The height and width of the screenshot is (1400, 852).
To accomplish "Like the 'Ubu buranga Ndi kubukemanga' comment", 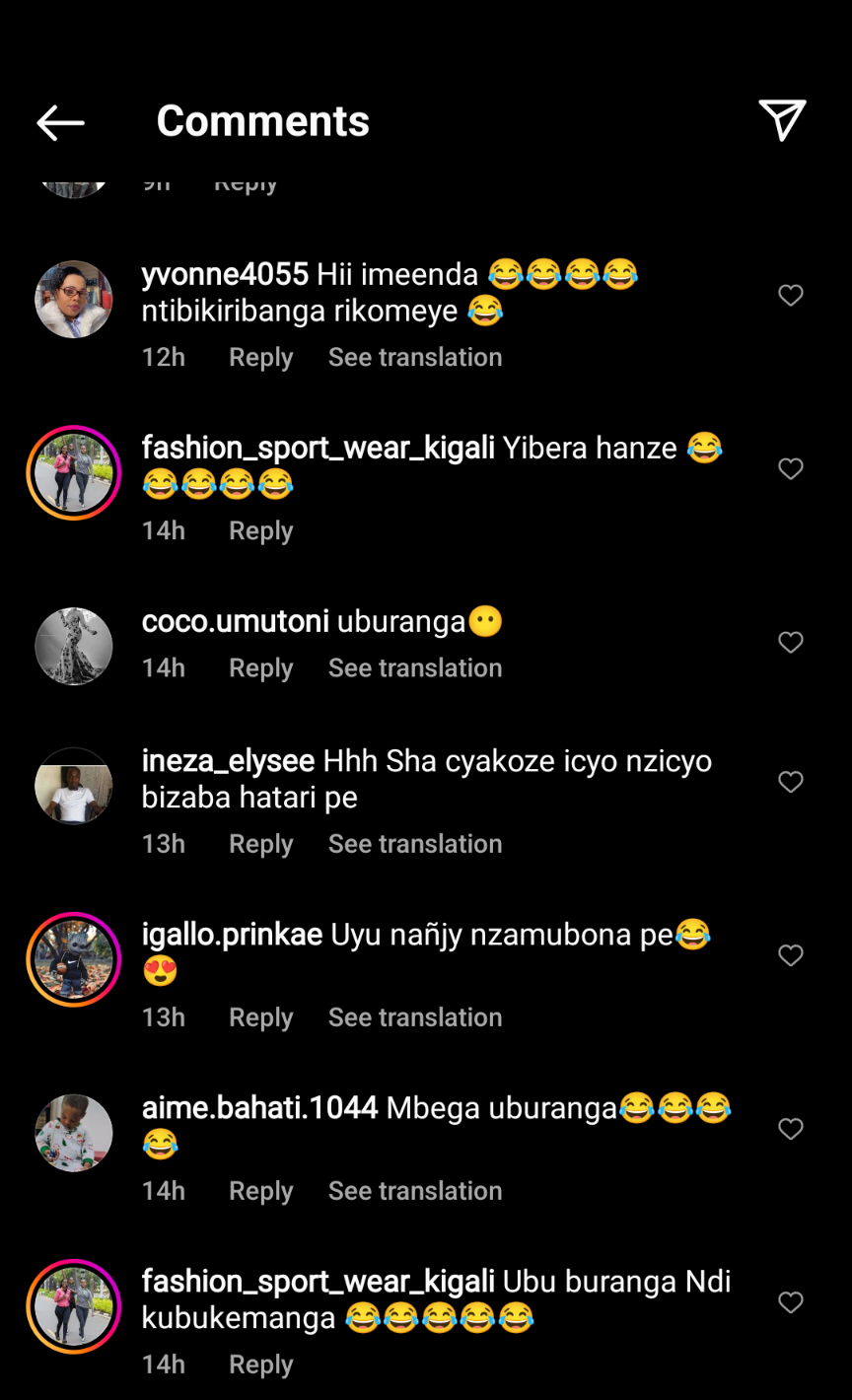I will click(x=790, y=1302).
